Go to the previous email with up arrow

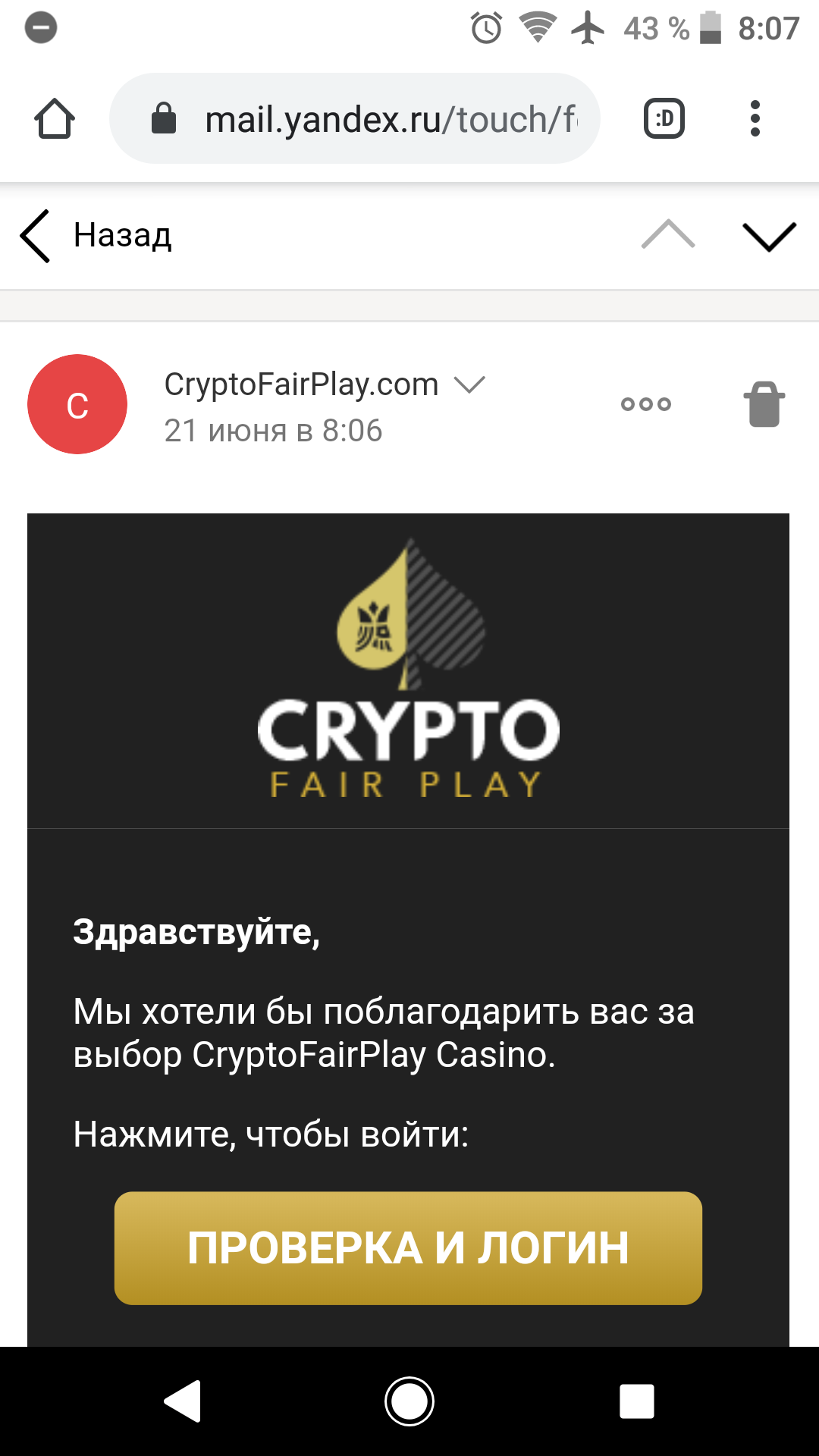[x=667, y=235]
